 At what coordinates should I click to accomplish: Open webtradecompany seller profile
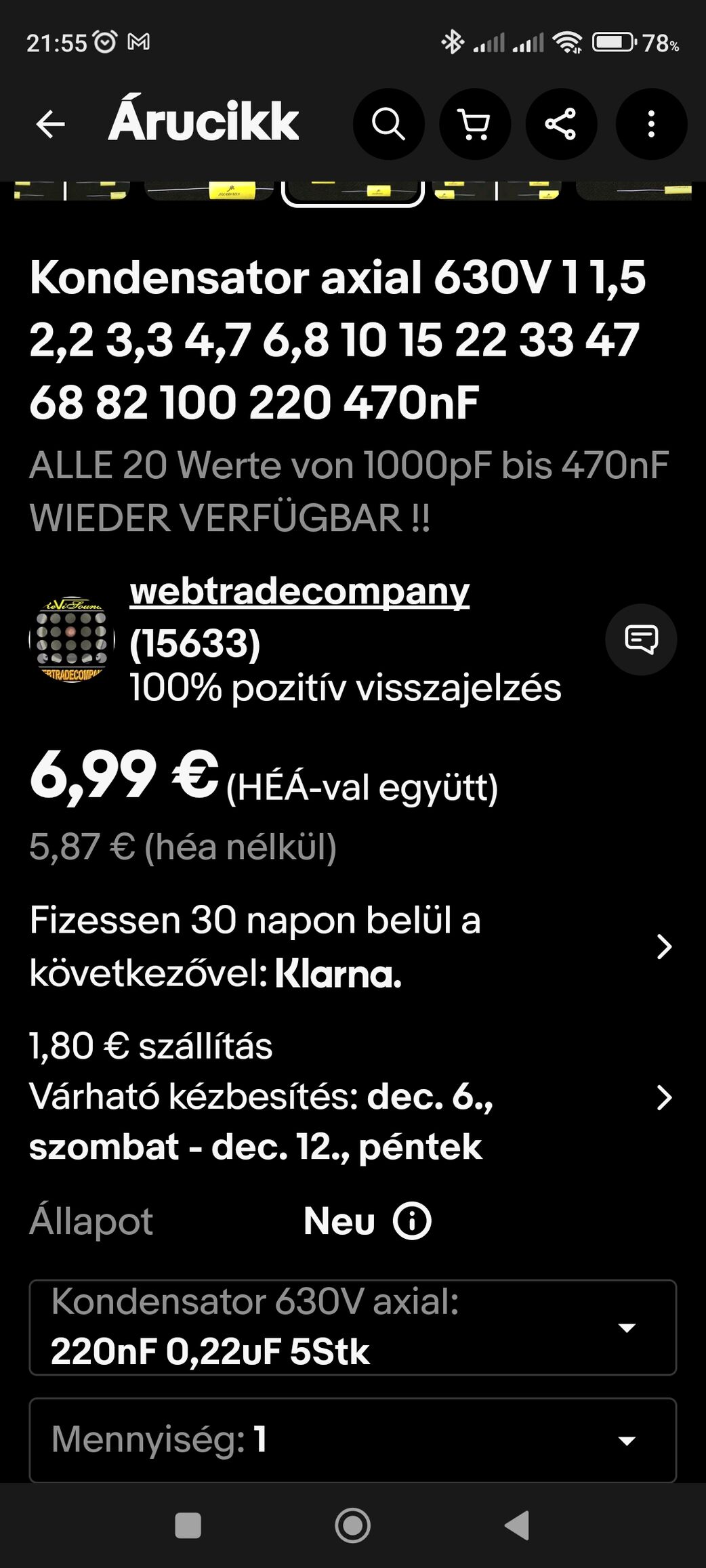coord(299,592)
